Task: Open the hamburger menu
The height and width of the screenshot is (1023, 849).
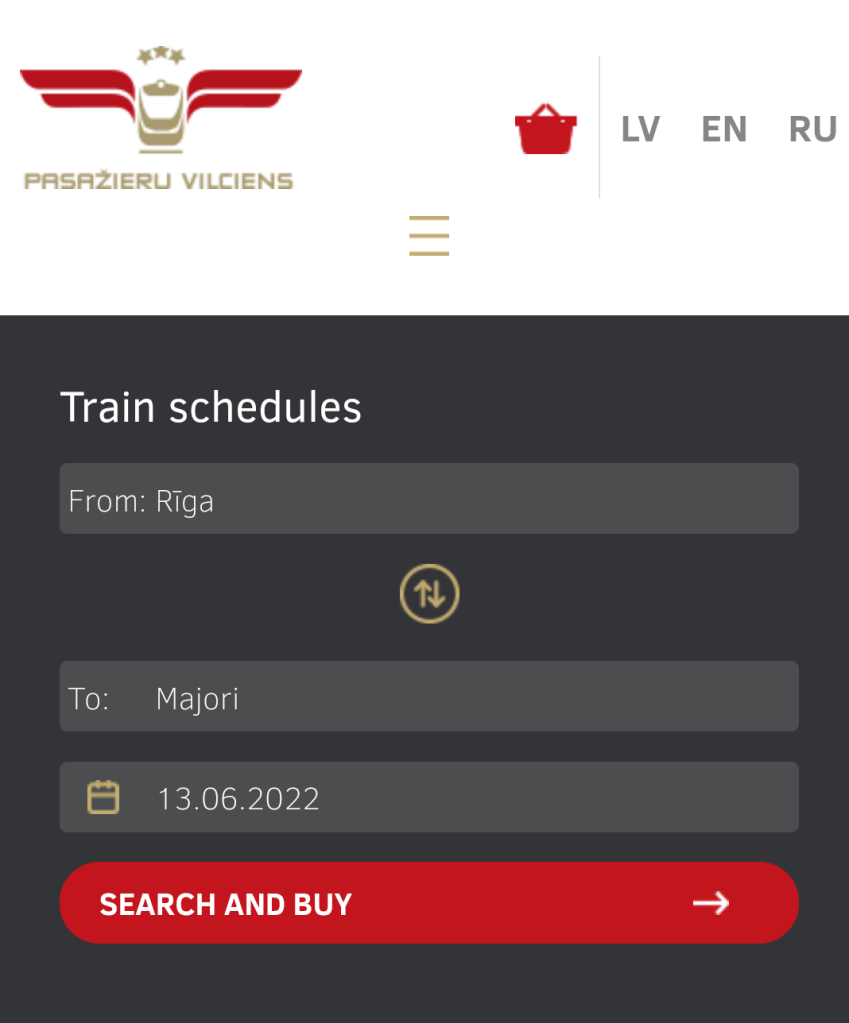Action: (x=429, y=236)
